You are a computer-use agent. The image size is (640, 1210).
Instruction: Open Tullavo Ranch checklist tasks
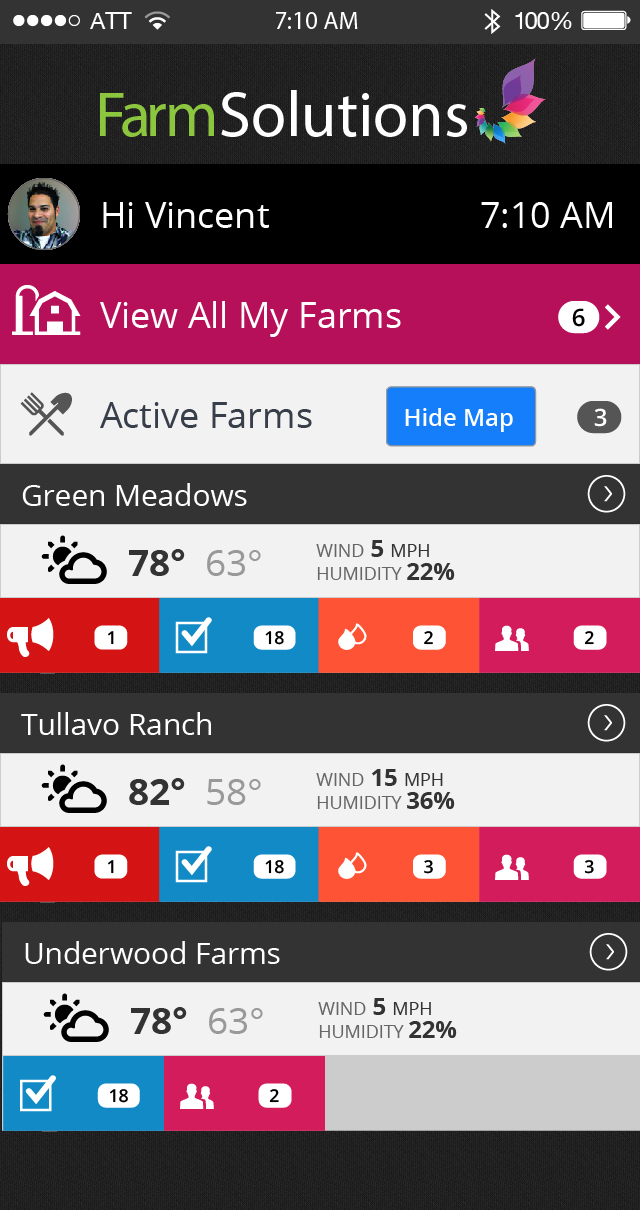pos(239,865)
